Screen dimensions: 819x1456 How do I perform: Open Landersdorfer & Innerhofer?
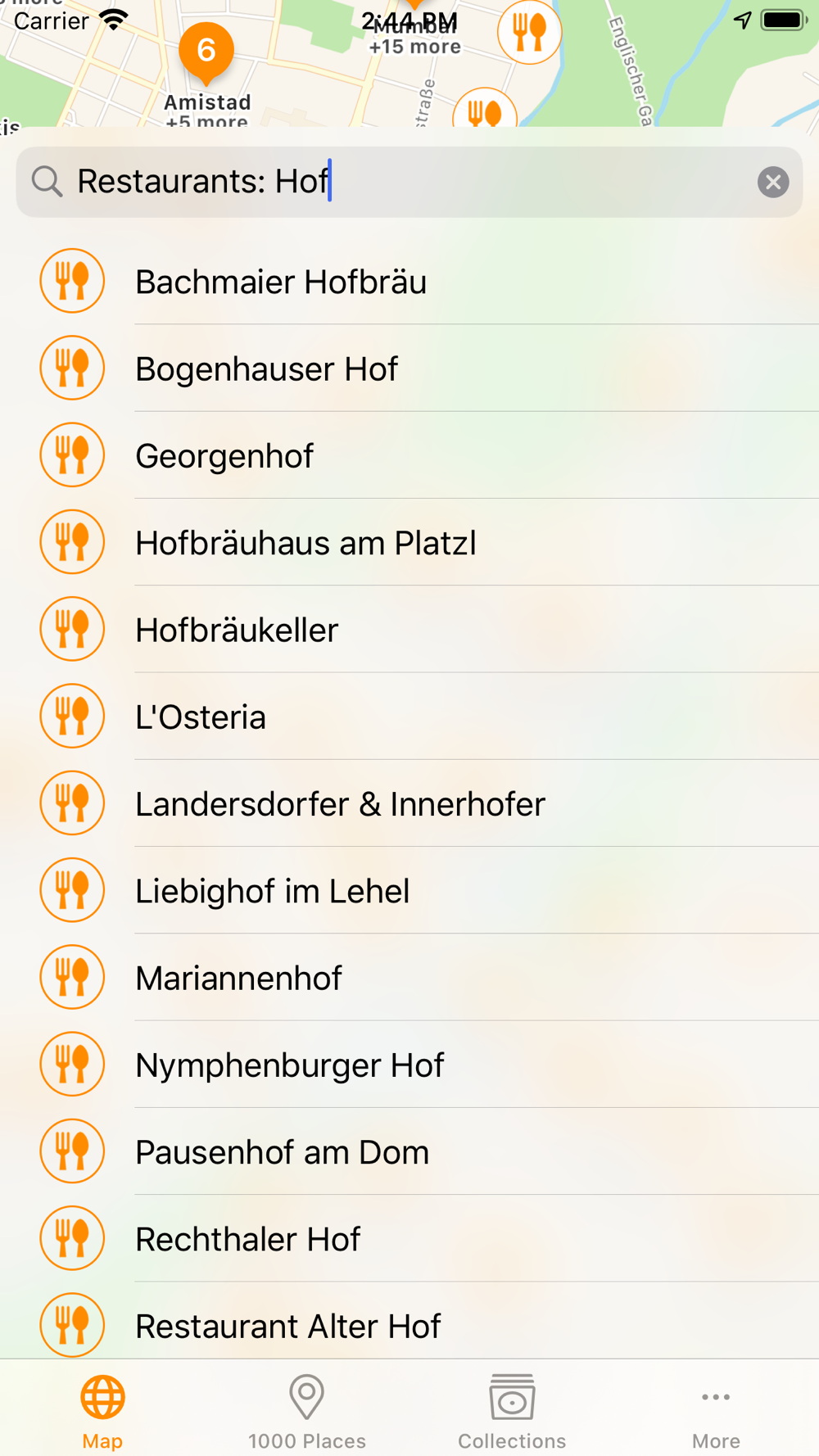click(x=409, y=803)
